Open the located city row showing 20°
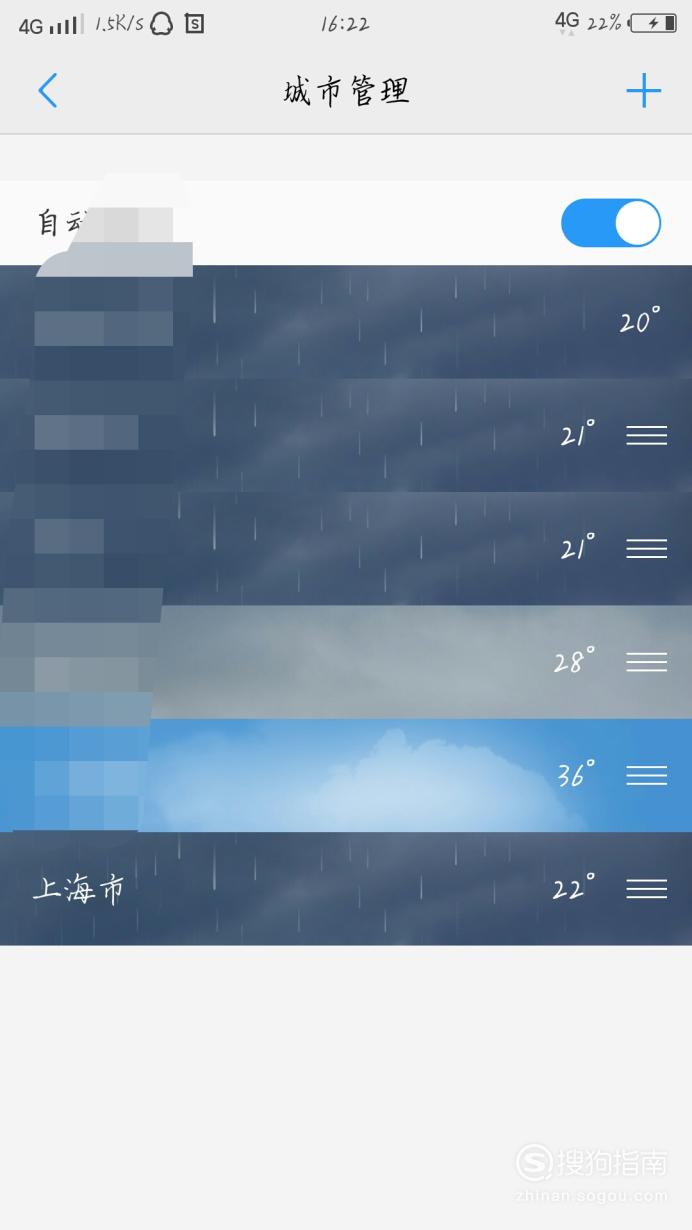Image resolution: width=692 pixels, height=1230 pixels. tap(346, 322)
